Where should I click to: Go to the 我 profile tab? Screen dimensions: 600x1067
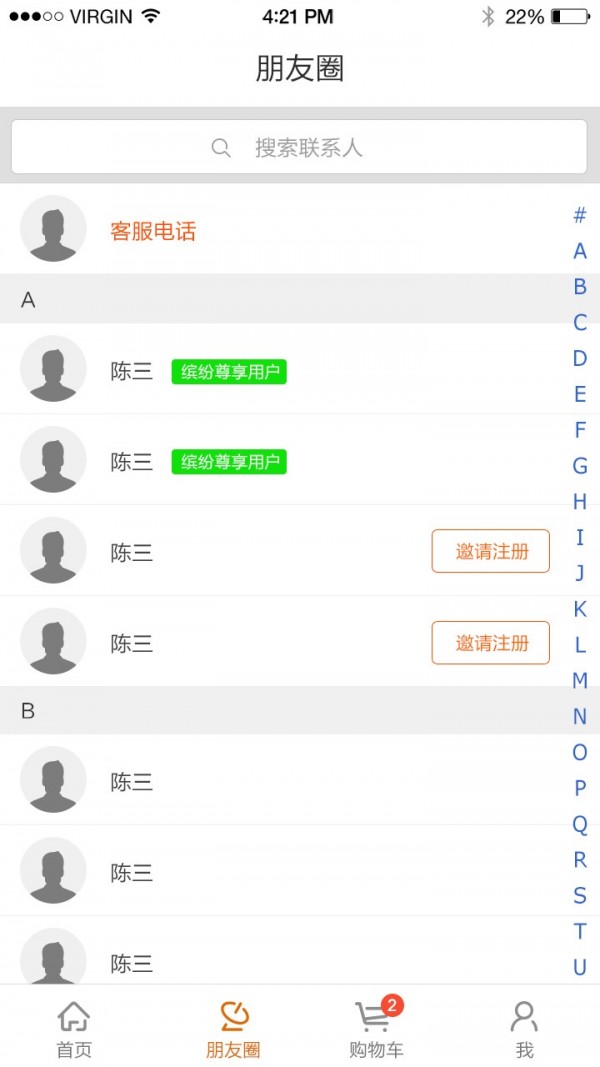pos(524,1029)
